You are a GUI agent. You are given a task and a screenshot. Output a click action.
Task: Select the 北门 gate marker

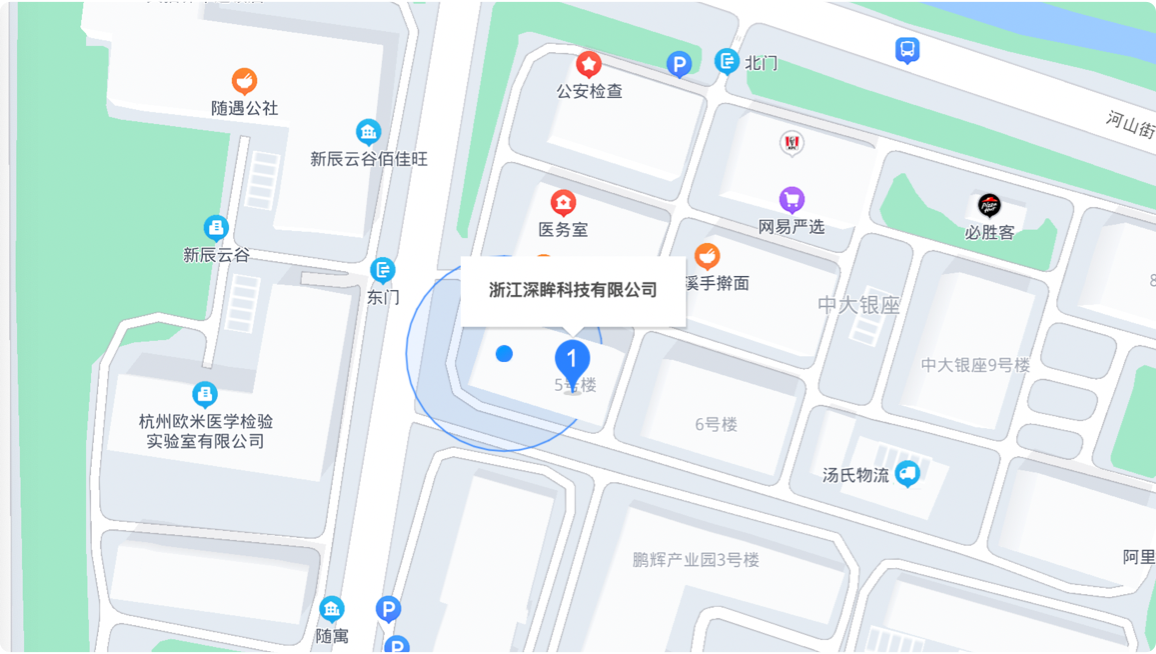(x=727, y=62)
